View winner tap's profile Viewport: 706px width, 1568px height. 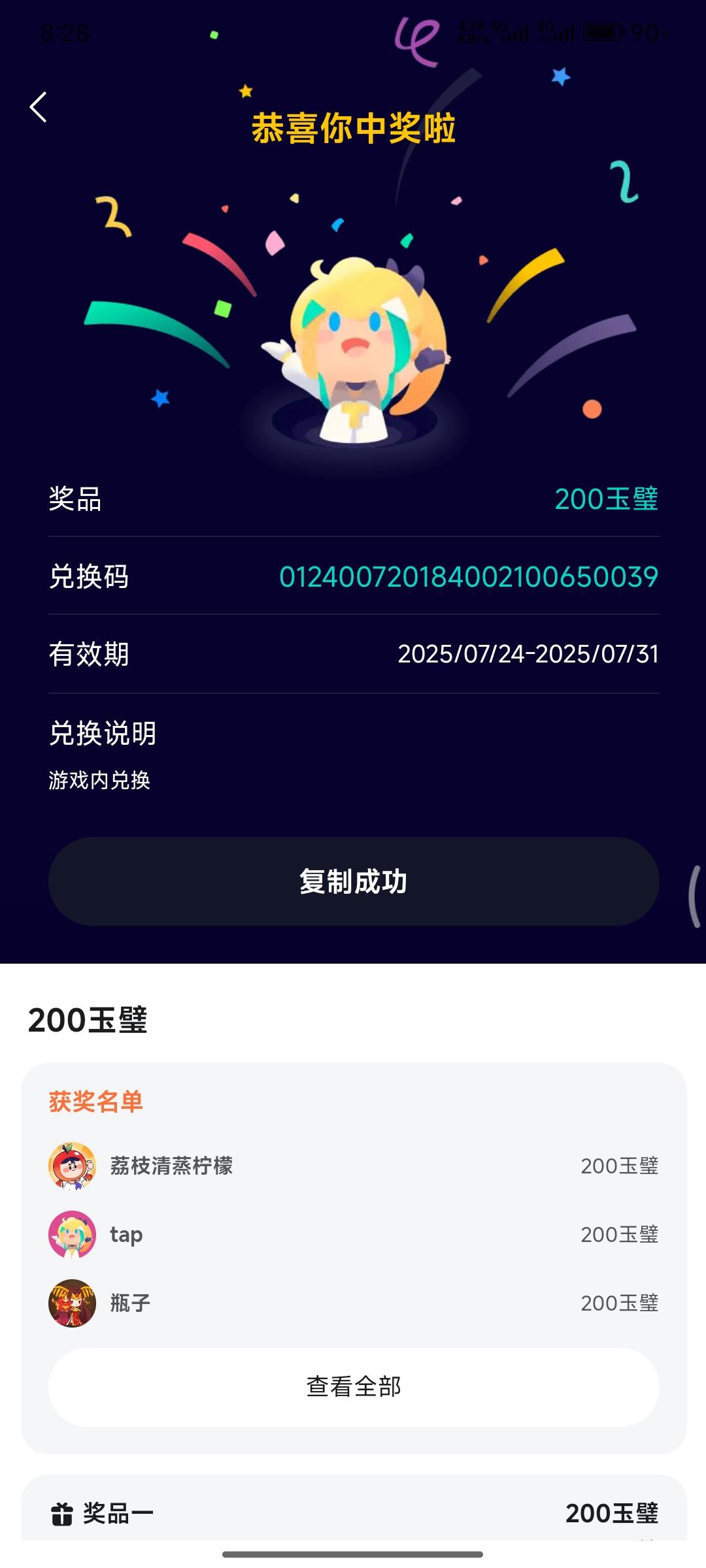click(x=73, y=1235)
